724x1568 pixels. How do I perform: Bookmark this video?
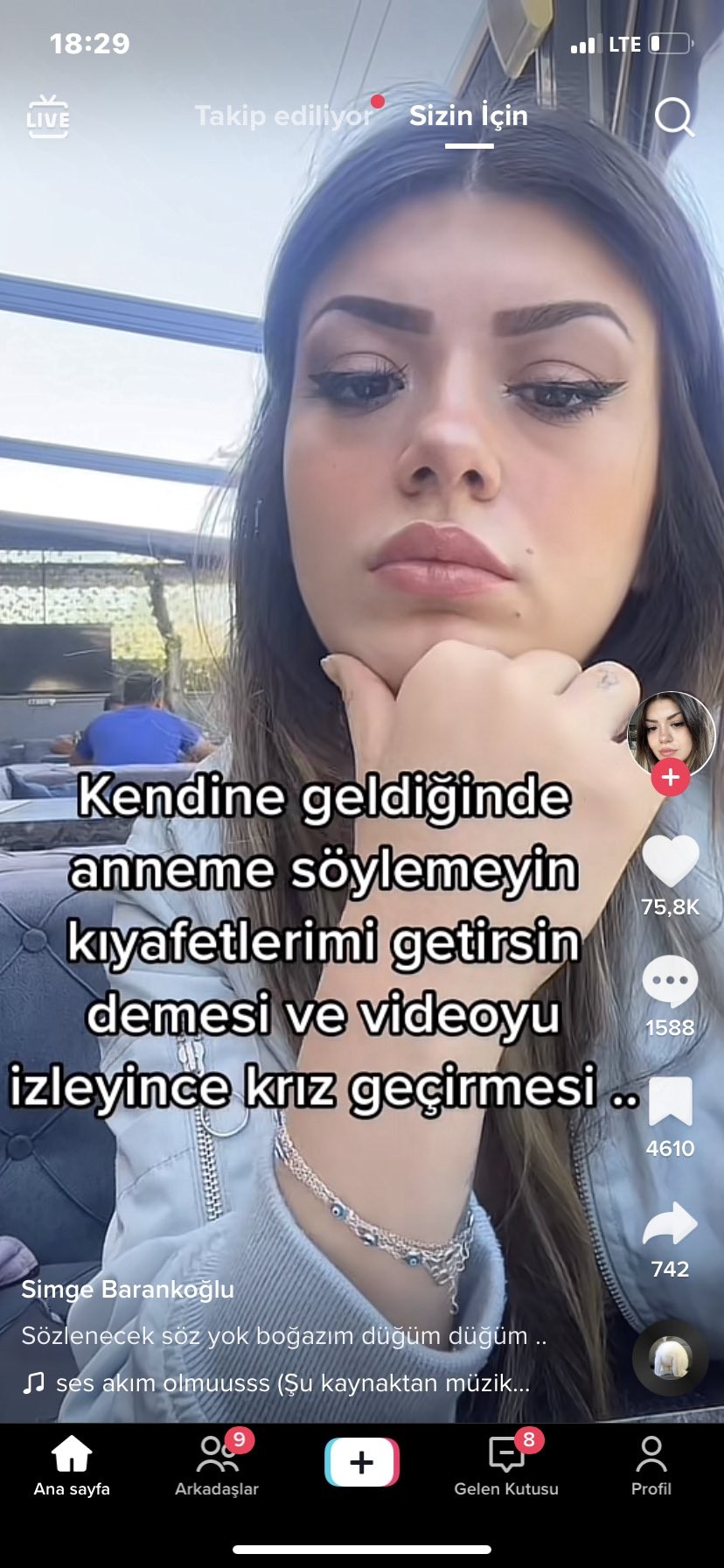(x=671, y=1101)
